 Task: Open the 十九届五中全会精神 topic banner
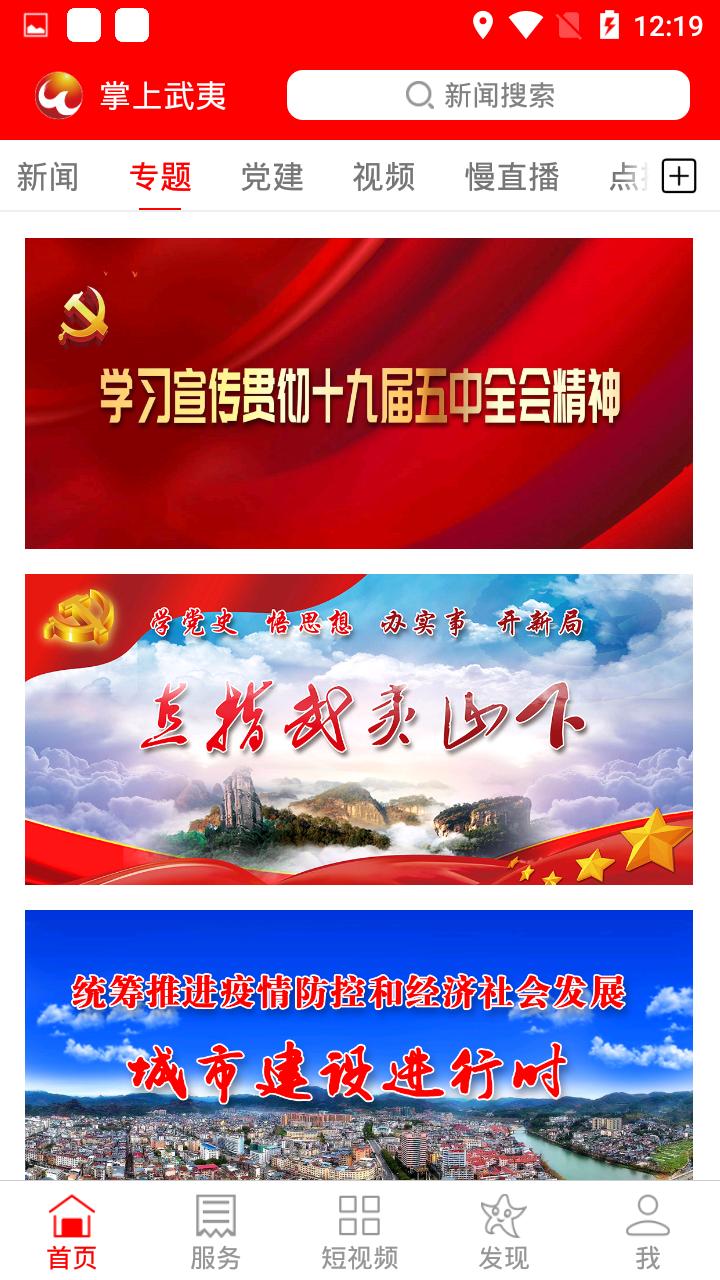click(359, 393)
